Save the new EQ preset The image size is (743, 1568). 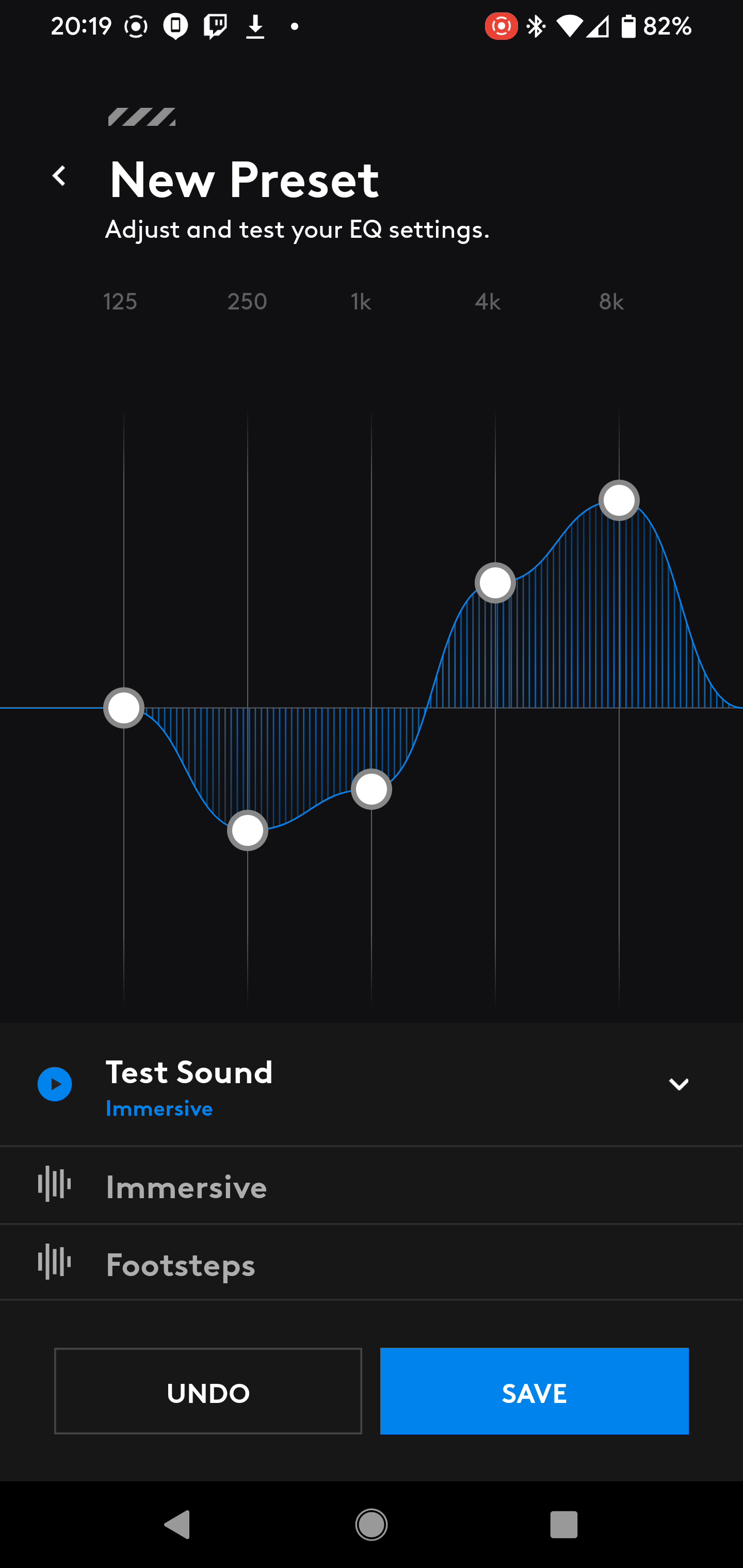tap(534, 1392)
